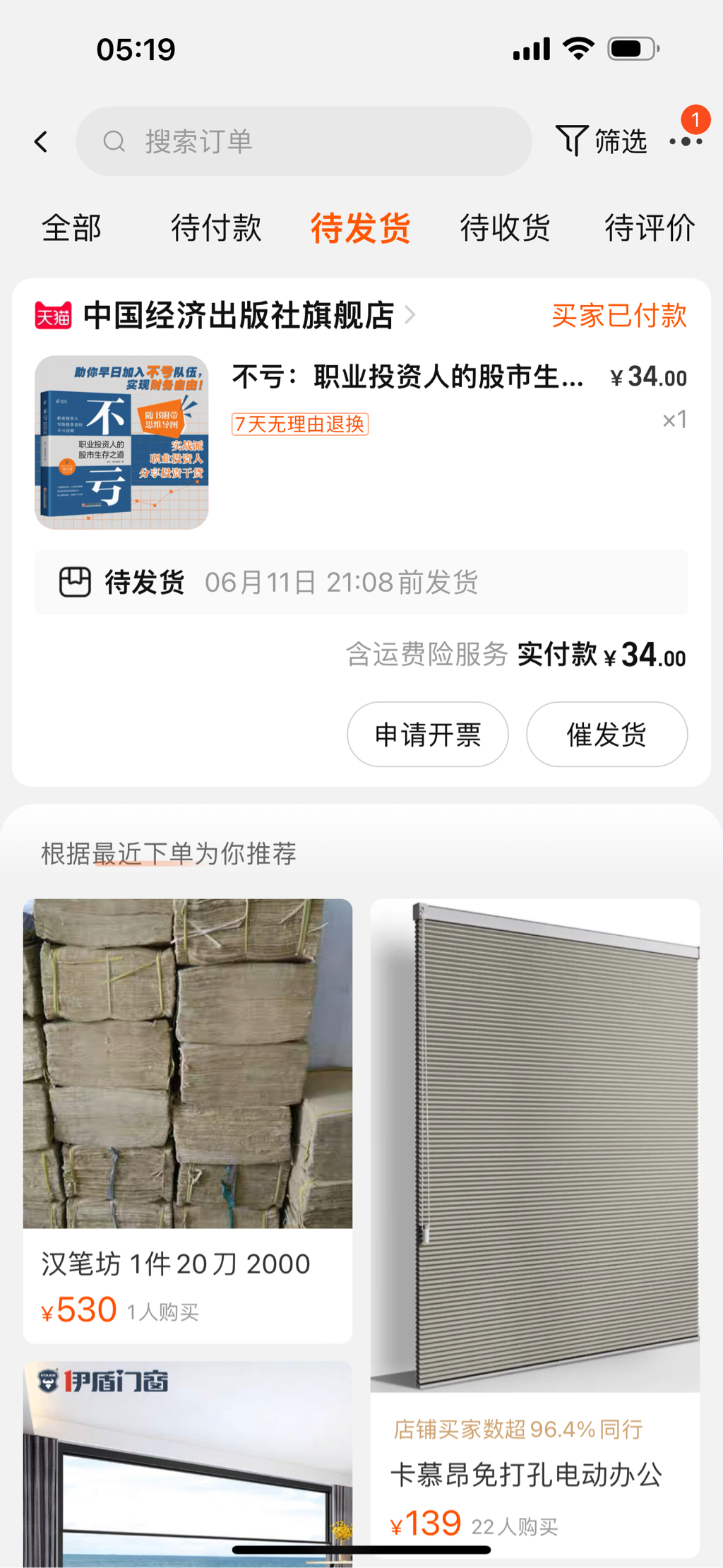Viewport: 723px width, 1568px height.
Task: View 待发货 shipping status row
Action: (361, 583)
